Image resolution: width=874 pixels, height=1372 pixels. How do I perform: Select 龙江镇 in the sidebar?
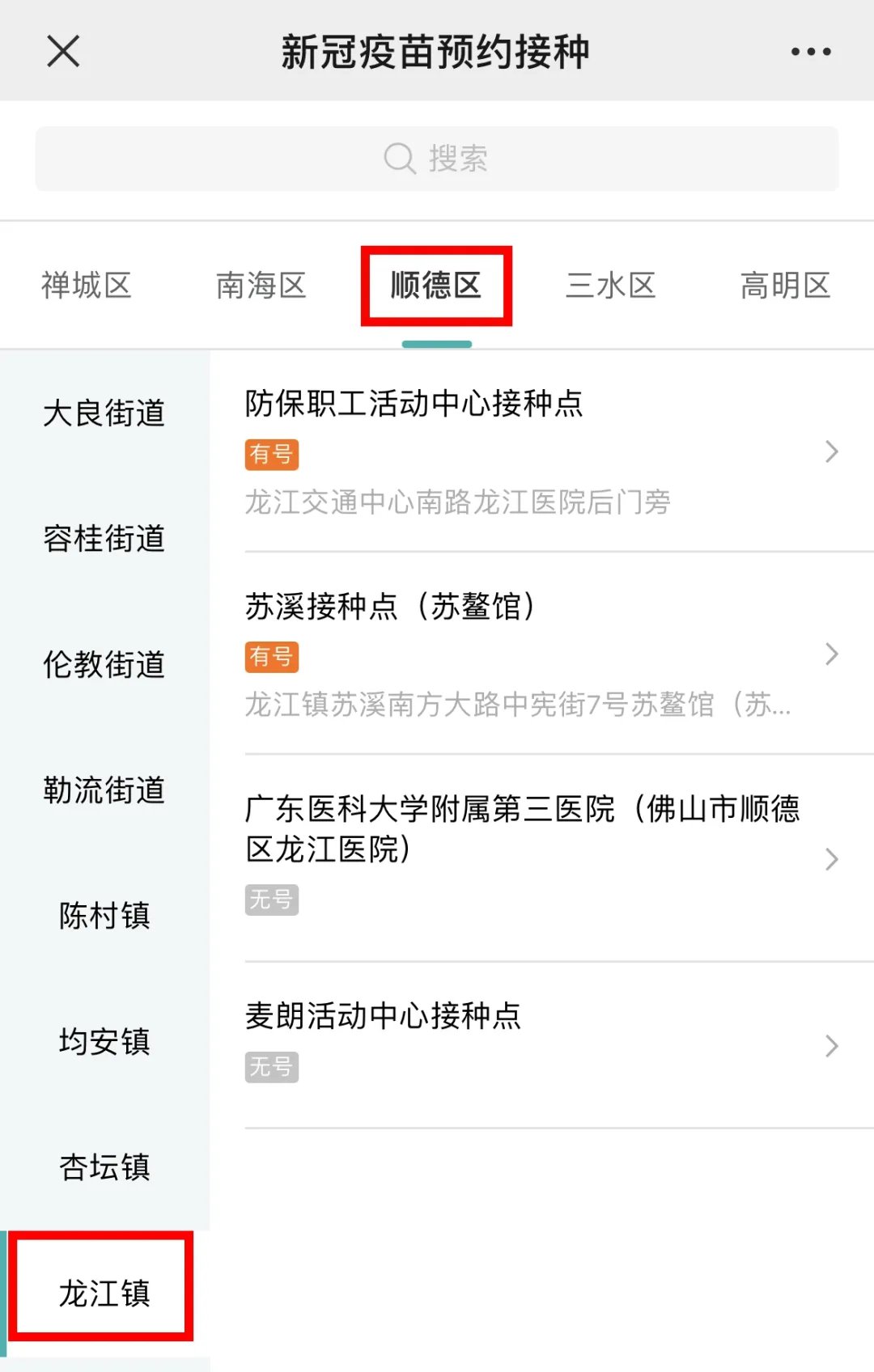(x=104, y=1293)
